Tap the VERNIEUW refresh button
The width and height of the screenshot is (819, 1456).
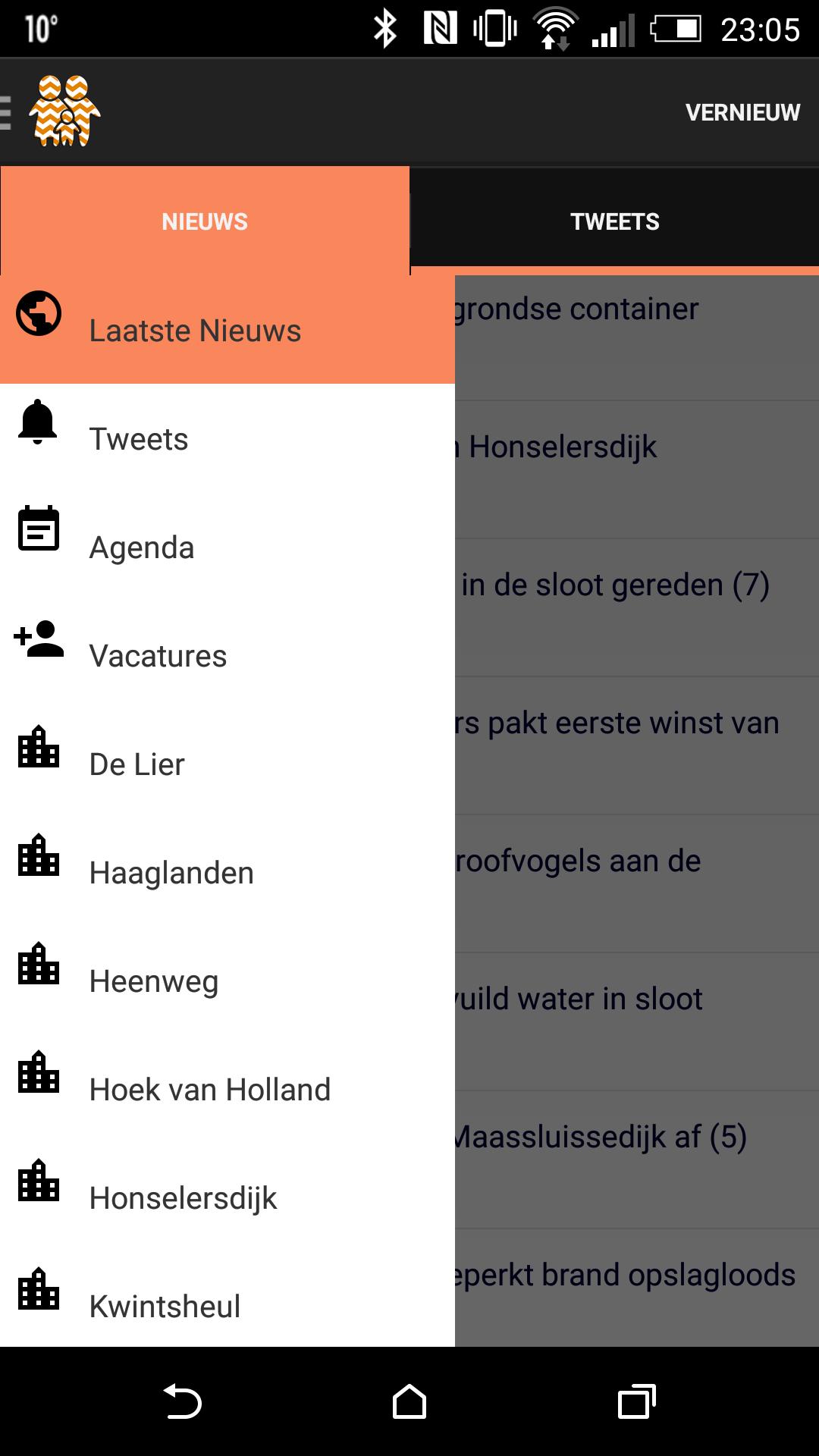[742, 113]
